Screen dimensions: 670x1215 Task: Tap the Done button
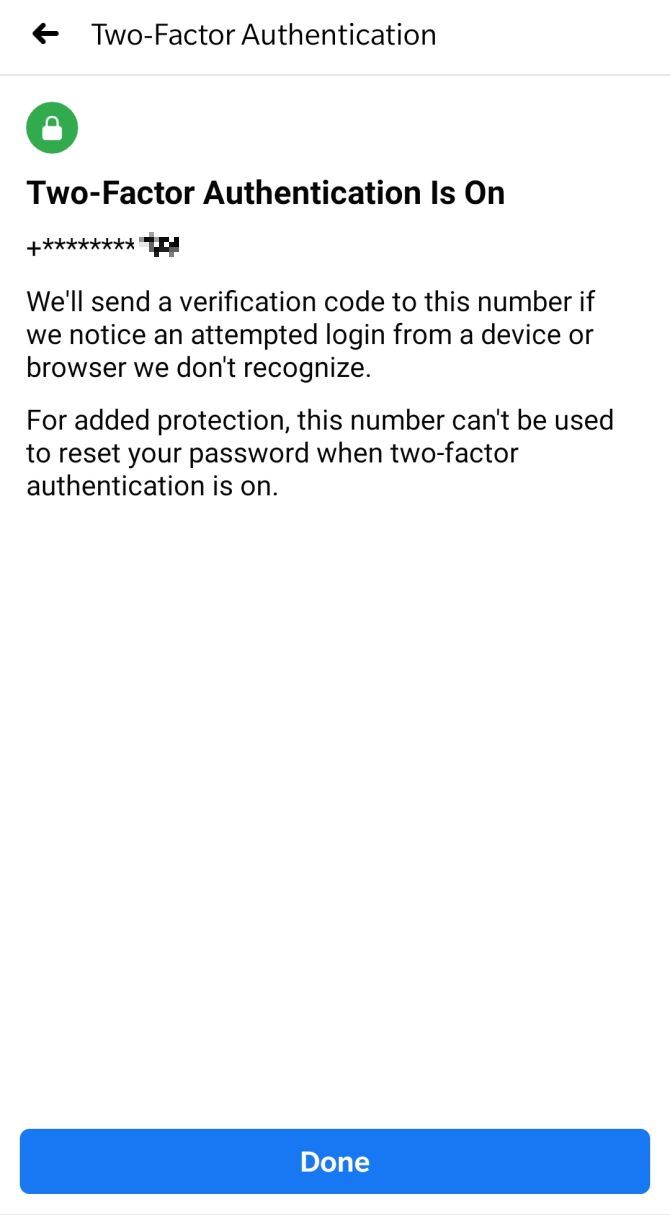coord(335,1161)
